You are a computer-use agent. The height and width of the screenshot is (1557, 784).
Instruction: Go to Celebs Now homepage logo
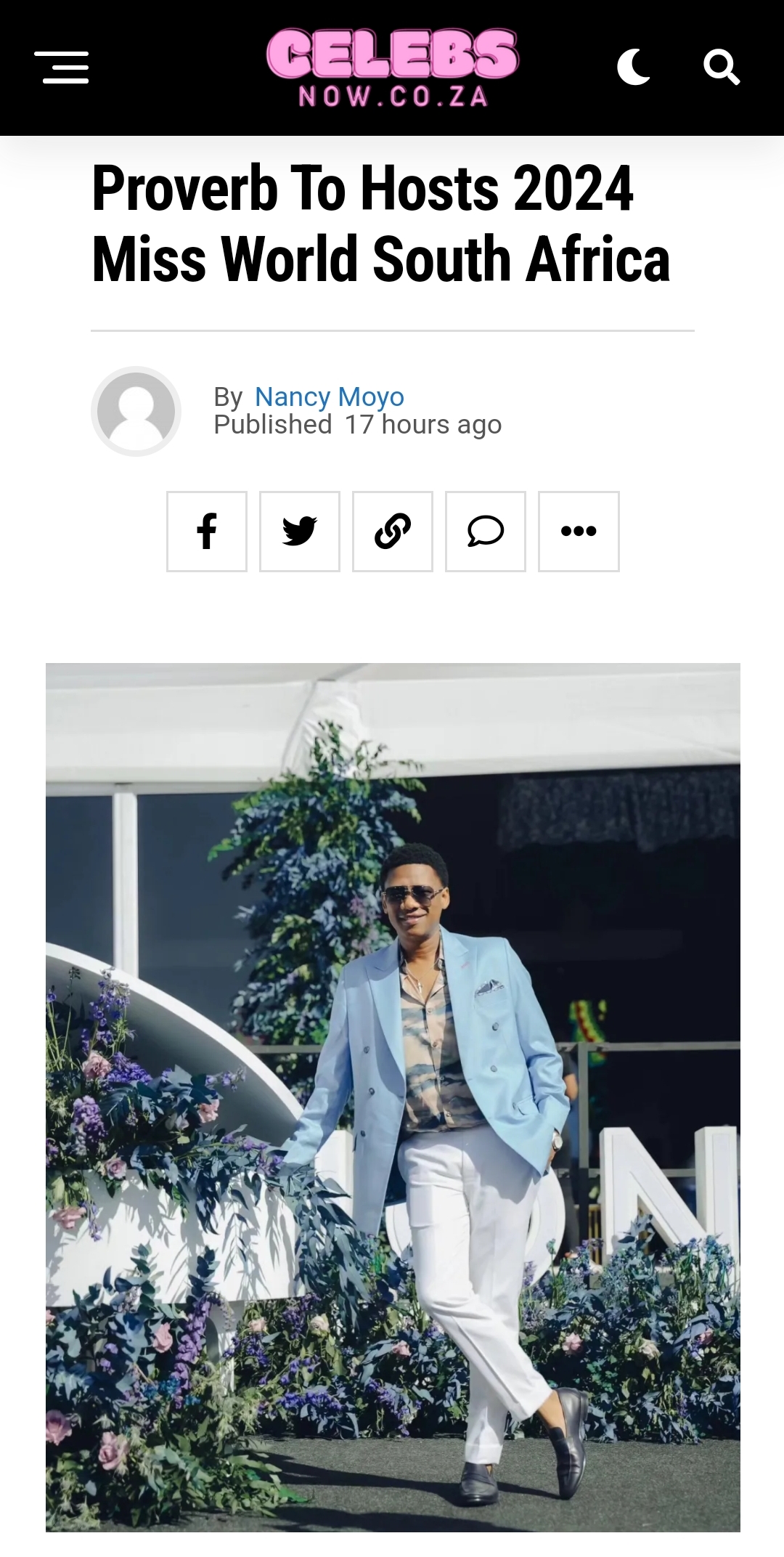(392, 68)
